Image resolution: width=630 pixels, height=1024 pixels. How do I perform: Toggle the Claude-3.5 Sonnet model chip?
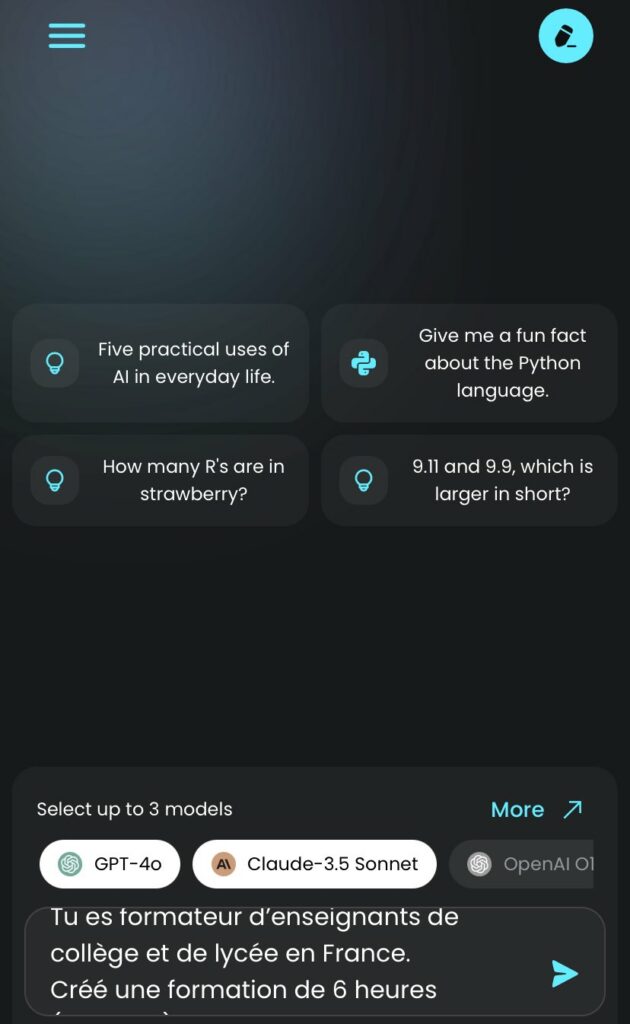click(314, 864)
